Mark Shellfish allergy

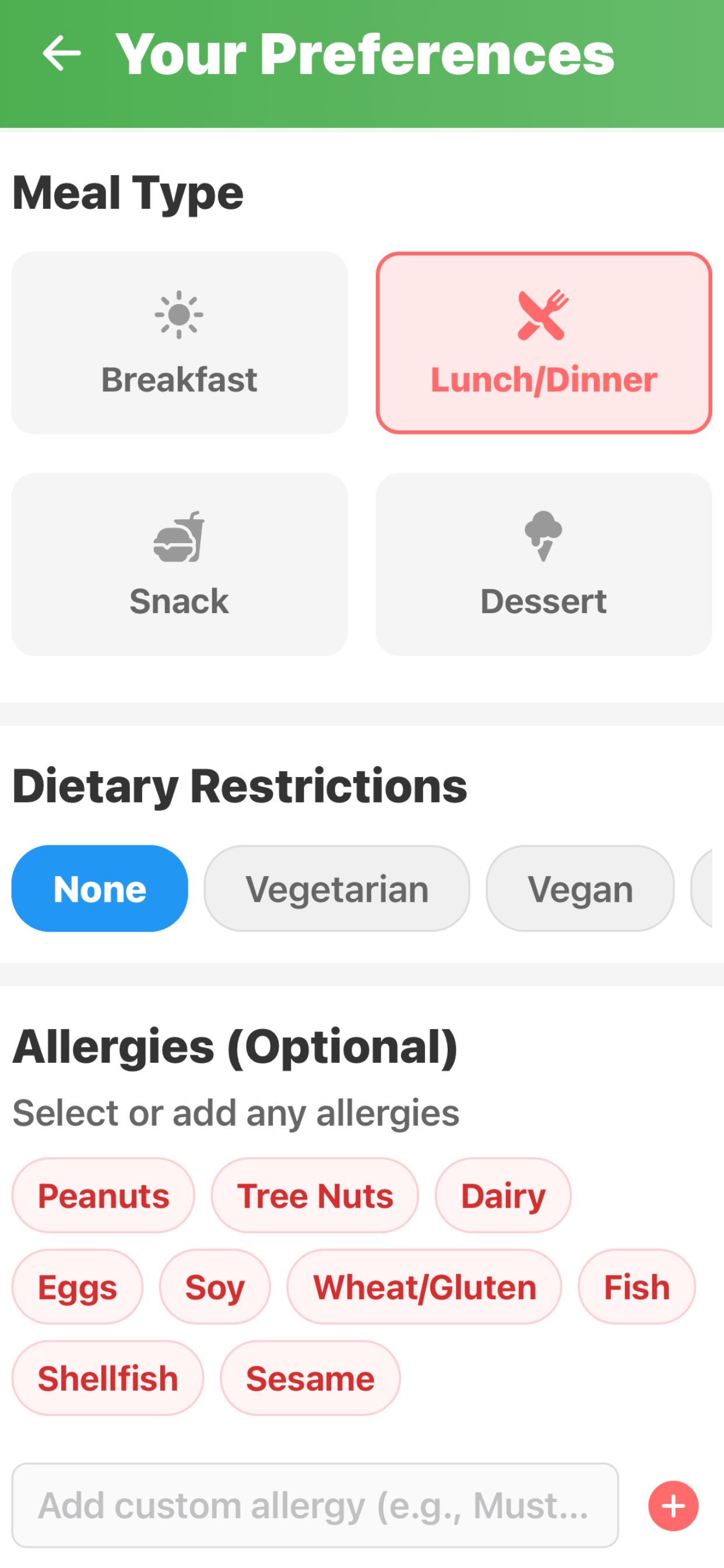(x=108, y=1378)
